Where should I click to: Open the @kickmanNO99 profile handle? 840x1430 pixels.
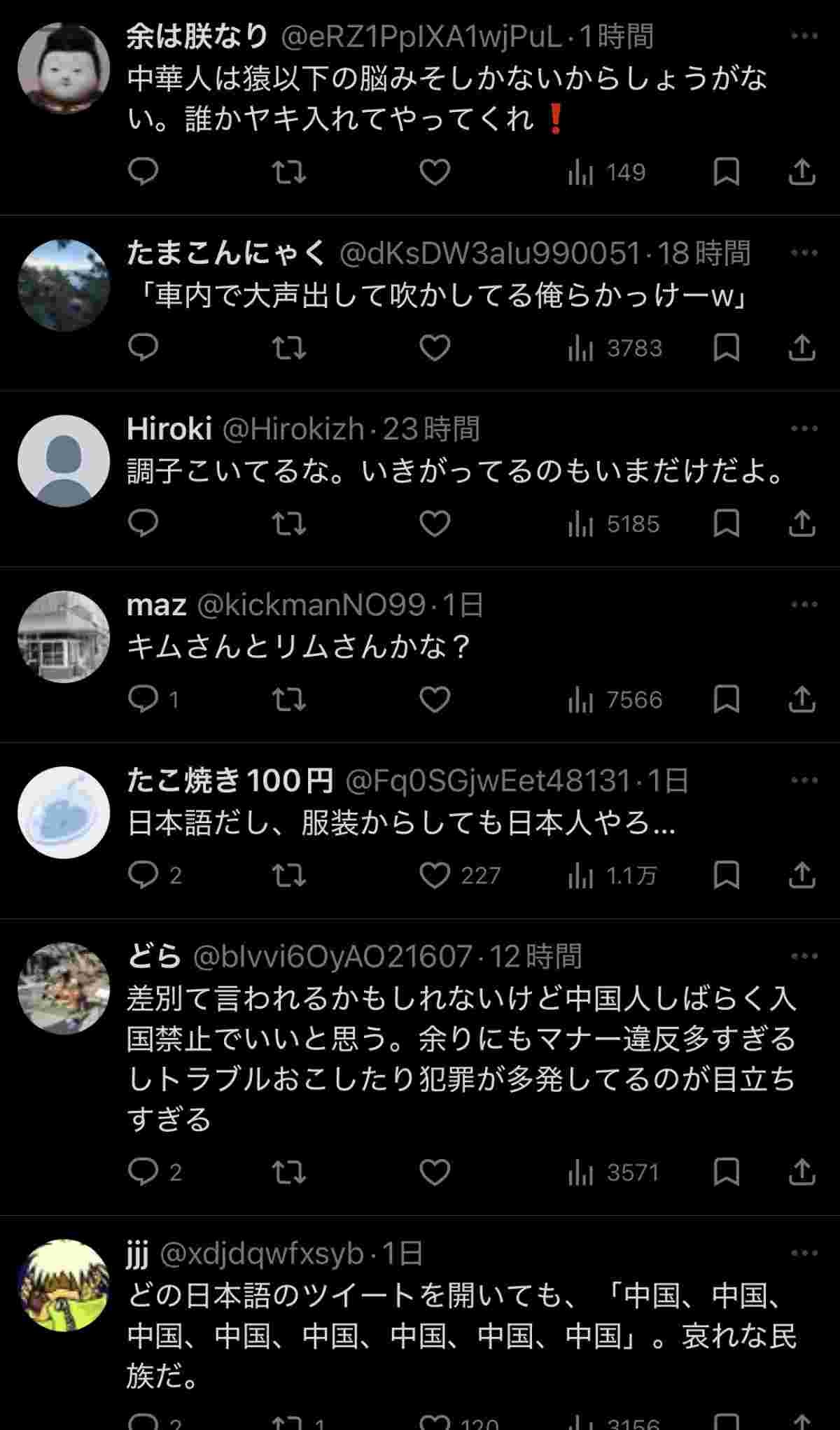[x=311, y=605]
